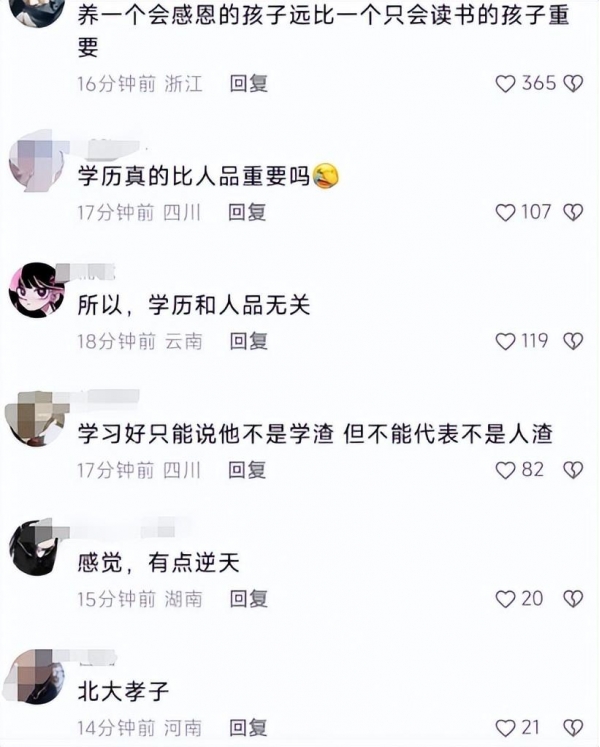The width and height of the screenshot is (600, 747).
Task: Like the comment with 365 likes
Action: point(506,84)
